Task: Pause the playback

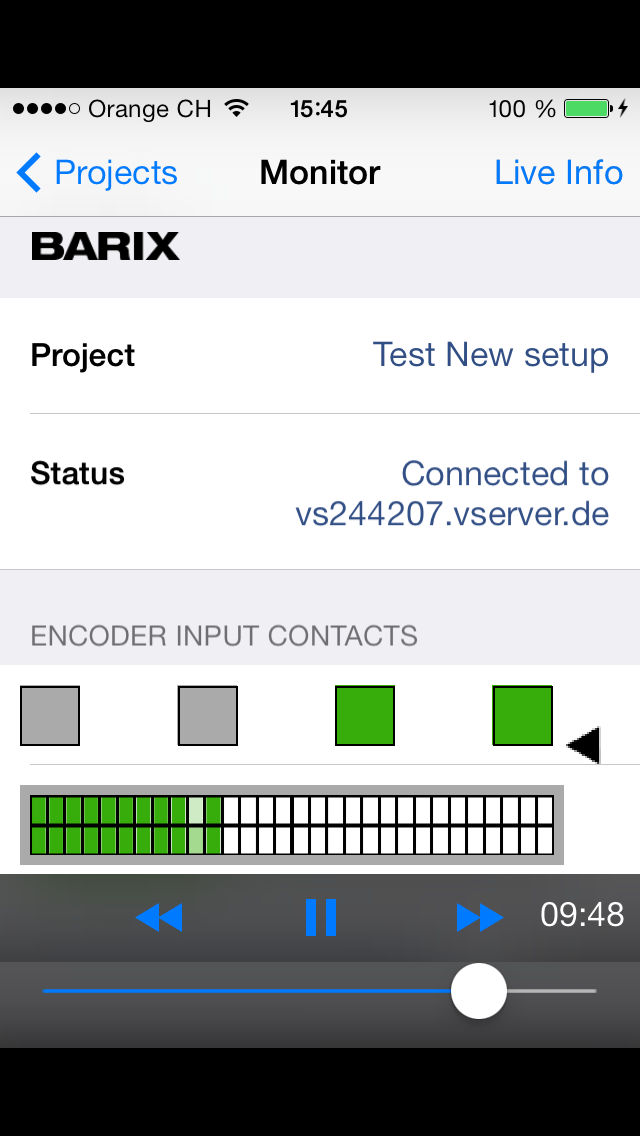Action: (x=320, y=917)
